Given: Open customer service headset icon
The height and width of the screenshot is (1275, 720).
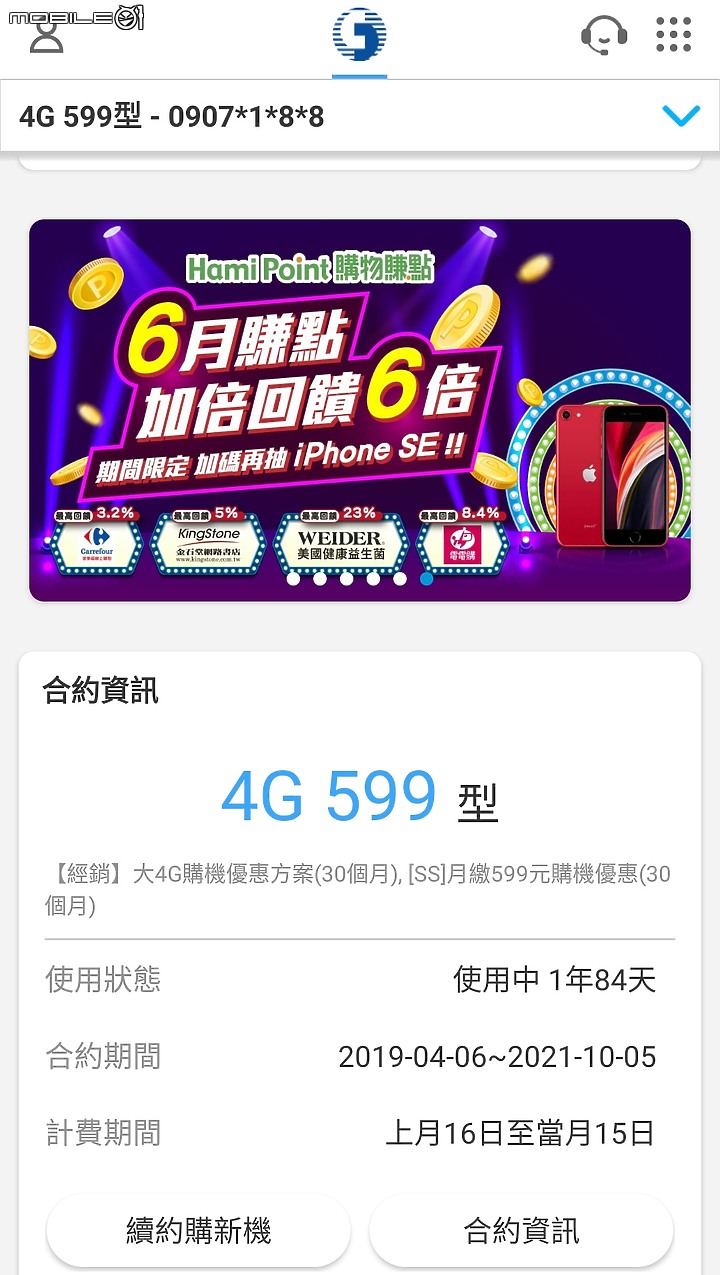Looking at the screenshot, I should click(604, 36).
